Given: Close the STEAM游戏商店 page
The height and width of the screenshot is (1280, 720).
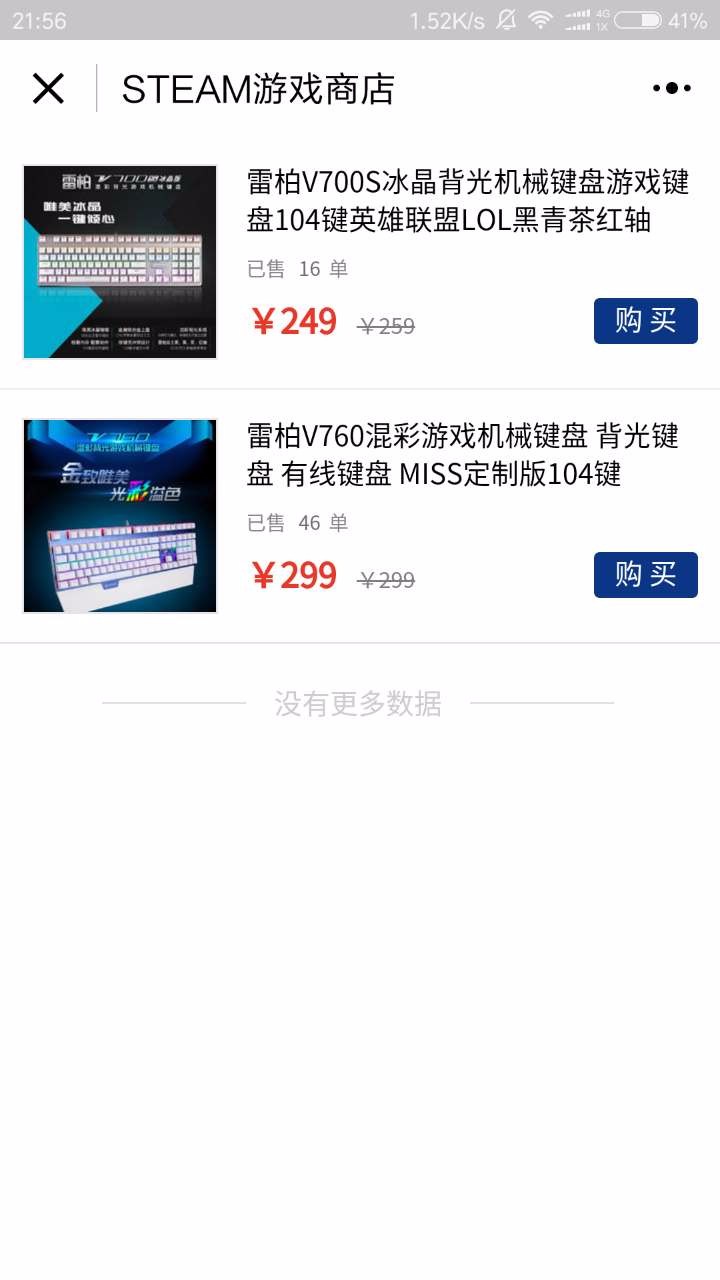Looking at the screenshot, I should (x=48, y=89).
